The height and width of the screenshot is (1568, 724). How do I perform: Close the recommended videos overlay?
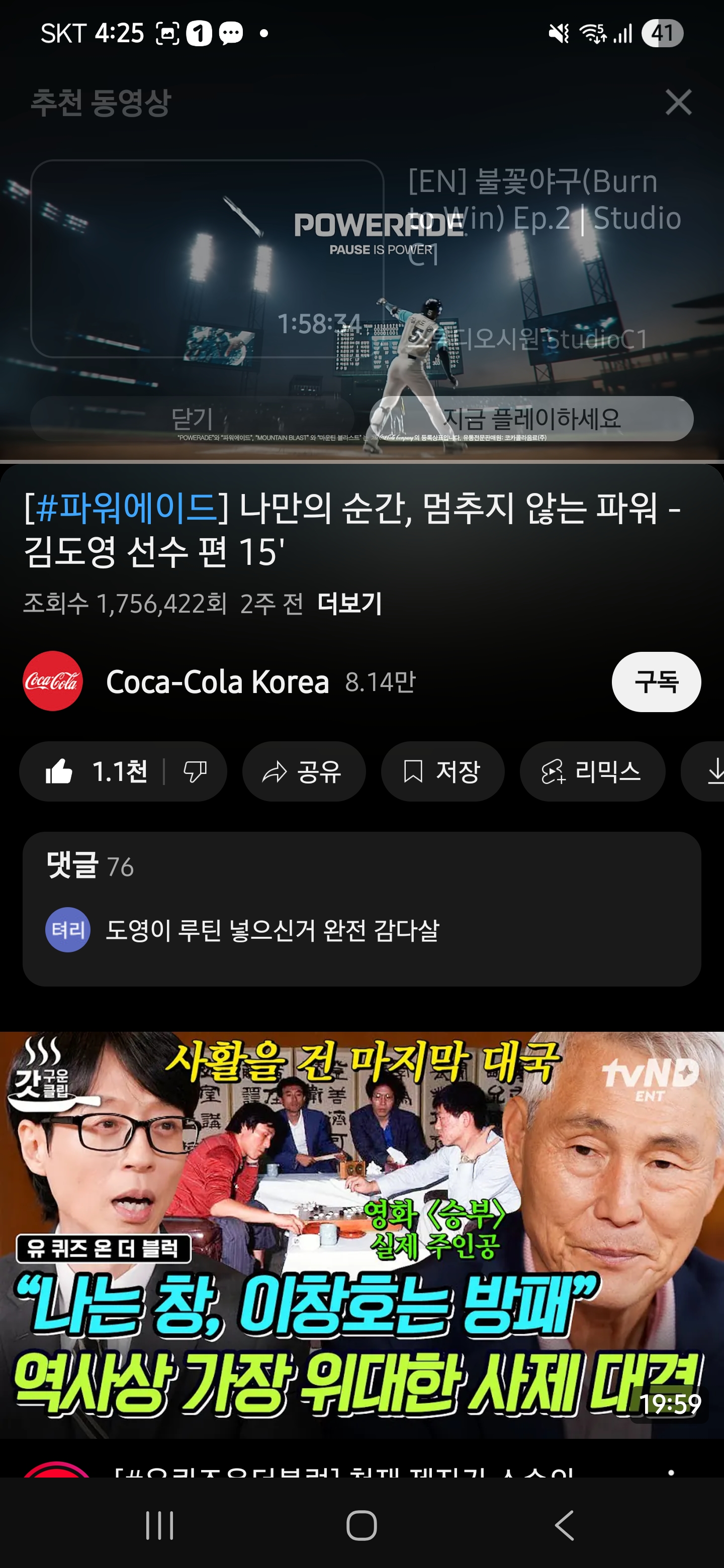[678, 102]
